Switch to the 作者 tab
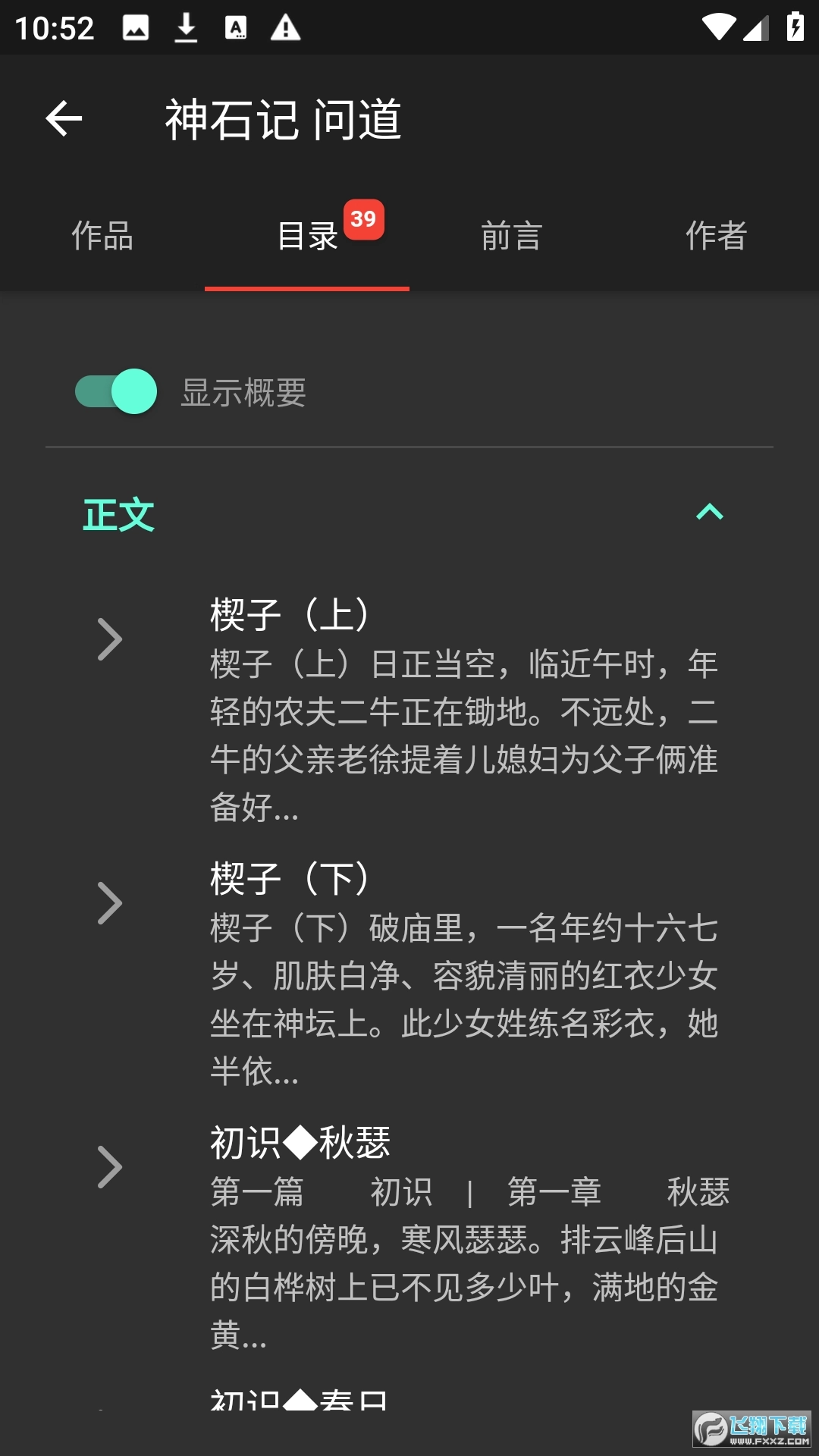Image resolution: width=819 pixels, height=1456 pixels. pyautogui.click(x=717, y=236)
